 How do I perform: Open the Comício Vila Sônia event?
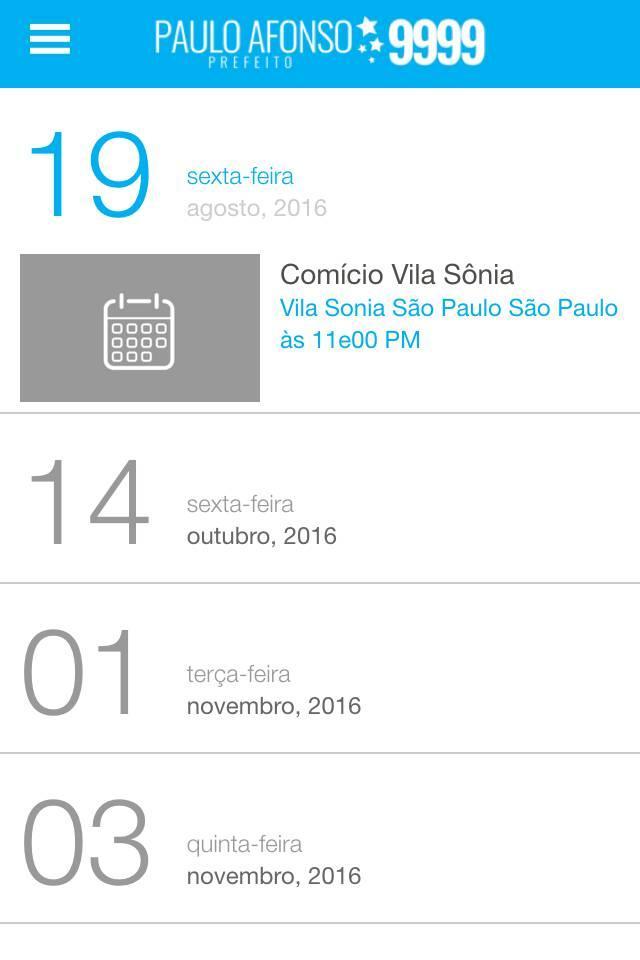point(397,275)
